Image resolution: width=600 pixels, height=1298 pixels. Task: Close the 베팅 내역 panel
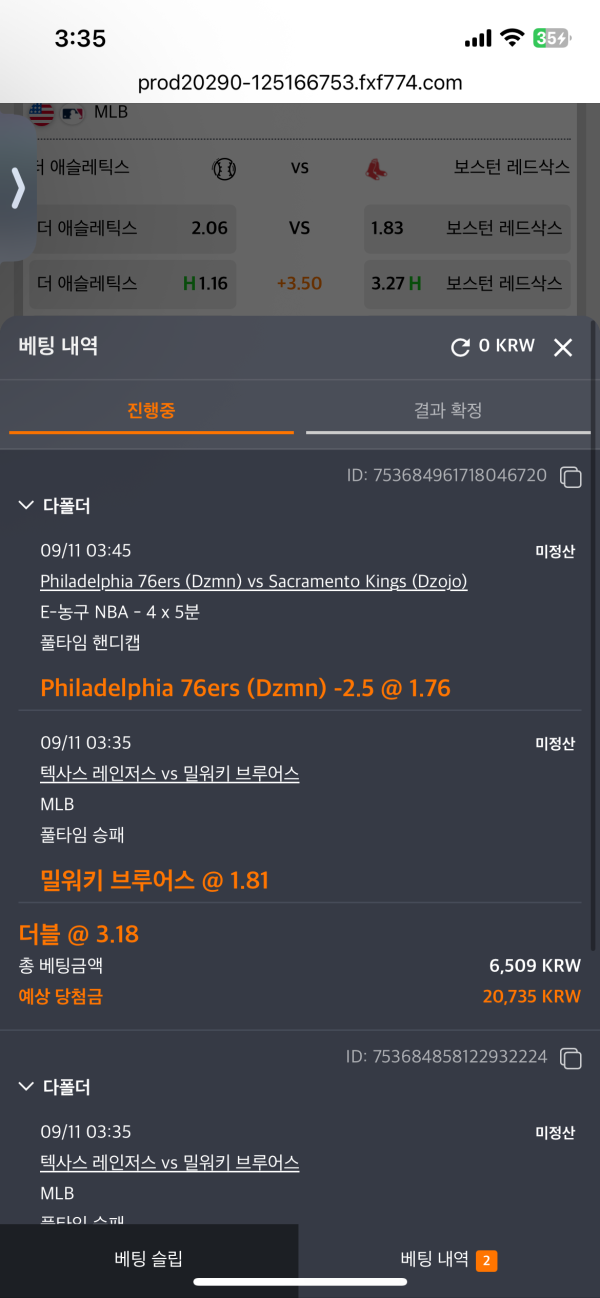[563, 347]
